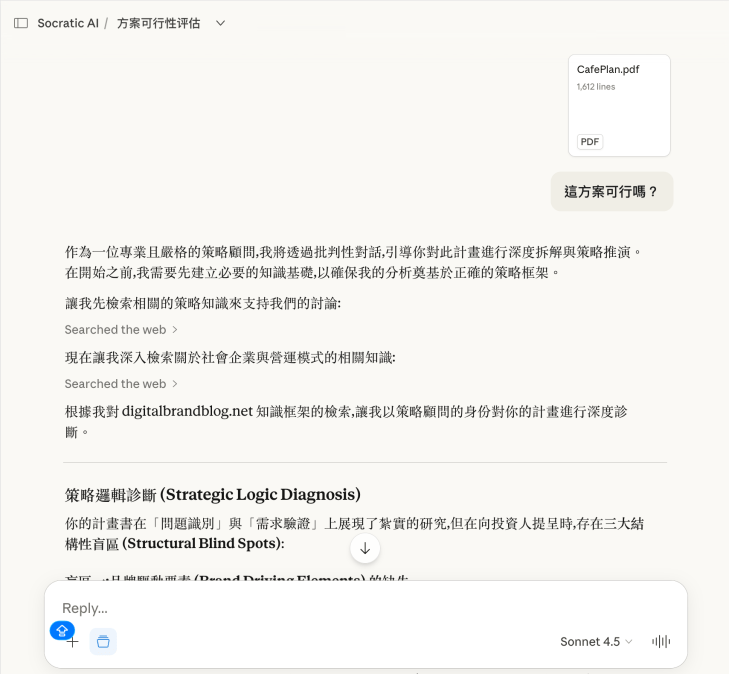Open the tools icon beside plus
The width and height of the screenshot is (729, 674).
tap(103, 642)
